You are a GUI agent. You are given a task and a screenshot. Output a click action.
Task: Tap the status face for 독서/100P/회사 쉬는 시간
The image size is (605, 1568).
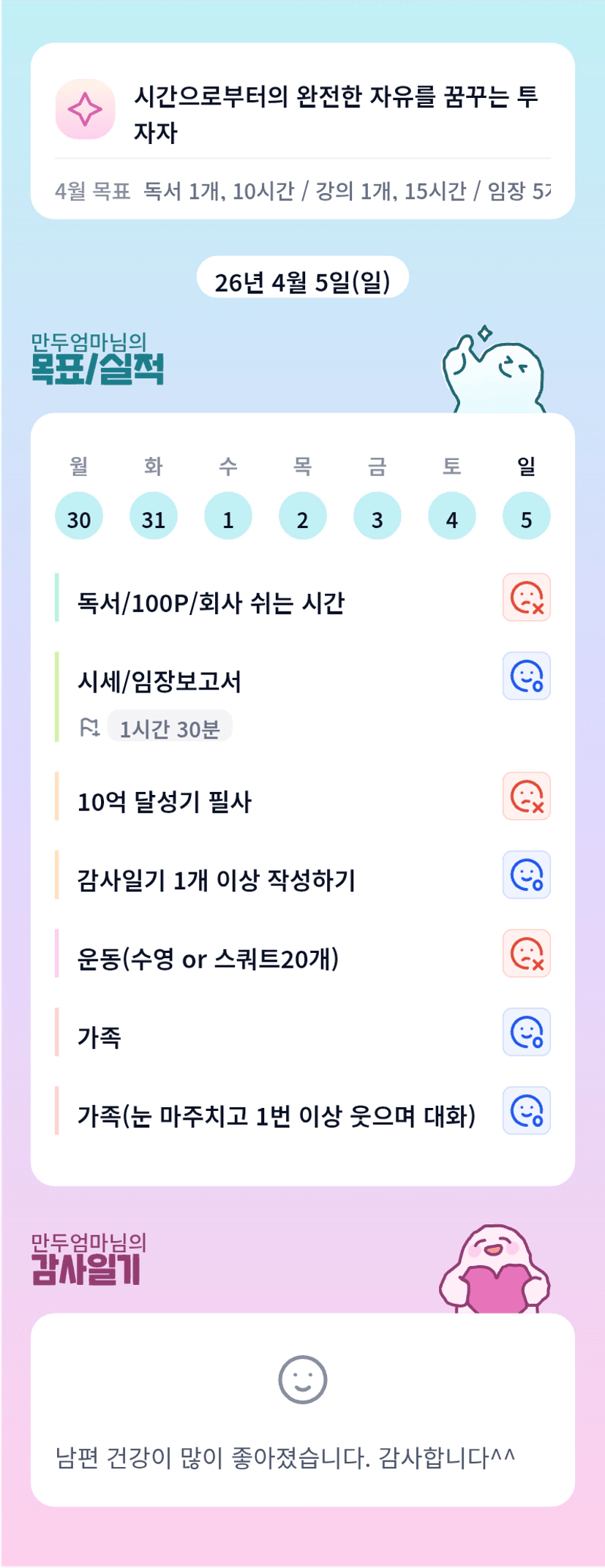tap(527, 598)
